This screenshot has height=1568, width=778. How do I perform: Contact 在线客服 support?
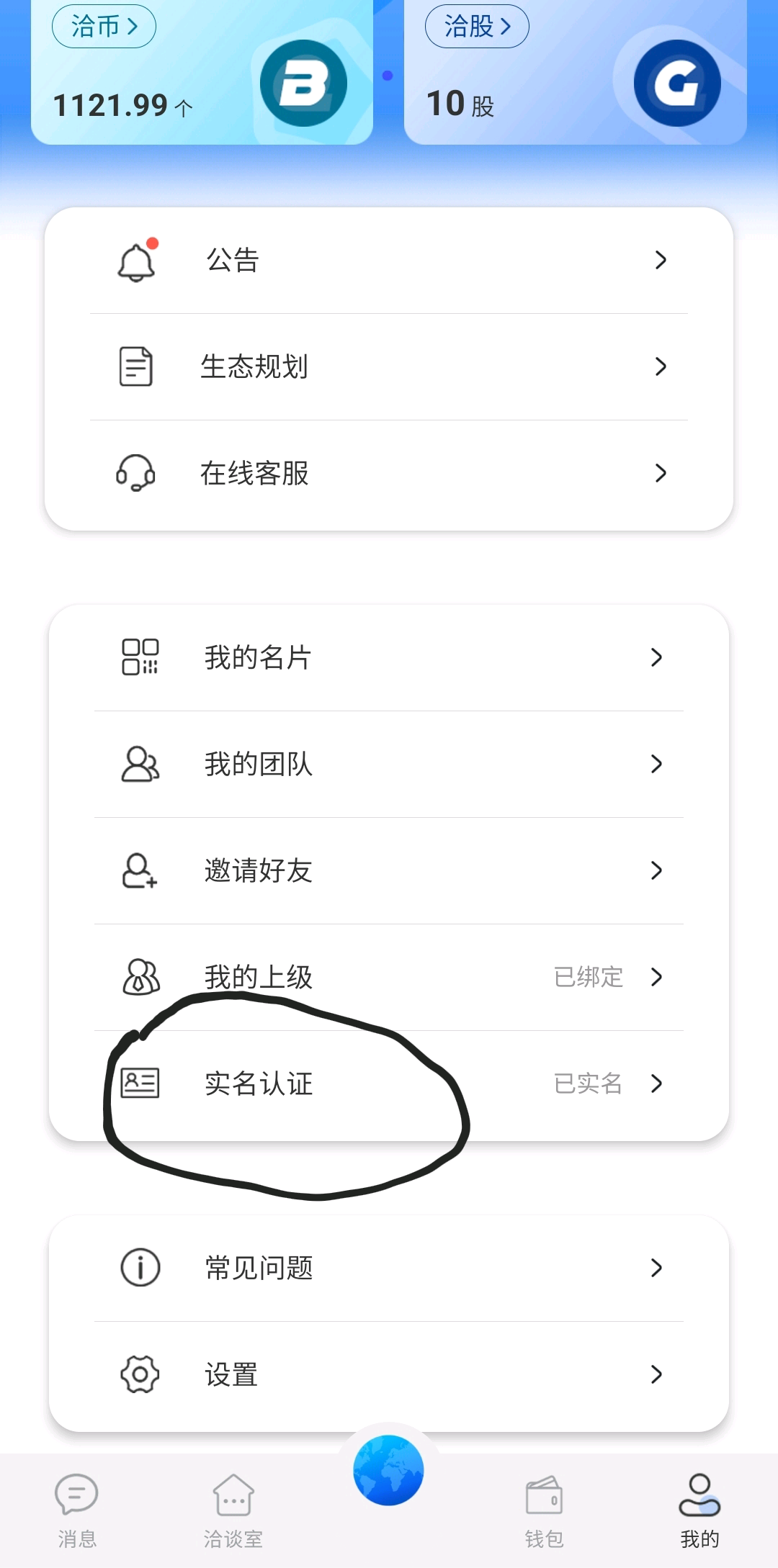pyautogui.click(x=389, y=473)
